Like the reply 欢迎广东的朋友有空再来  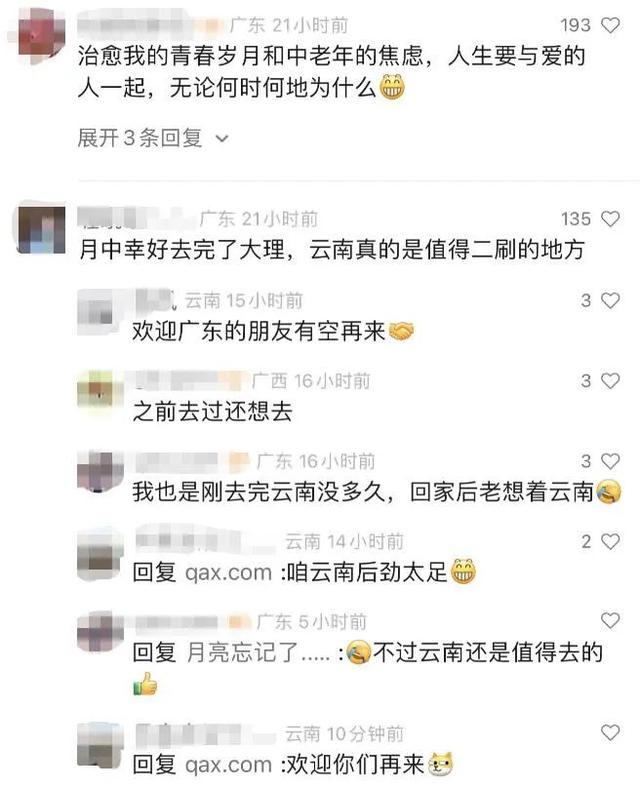(609, 300)
